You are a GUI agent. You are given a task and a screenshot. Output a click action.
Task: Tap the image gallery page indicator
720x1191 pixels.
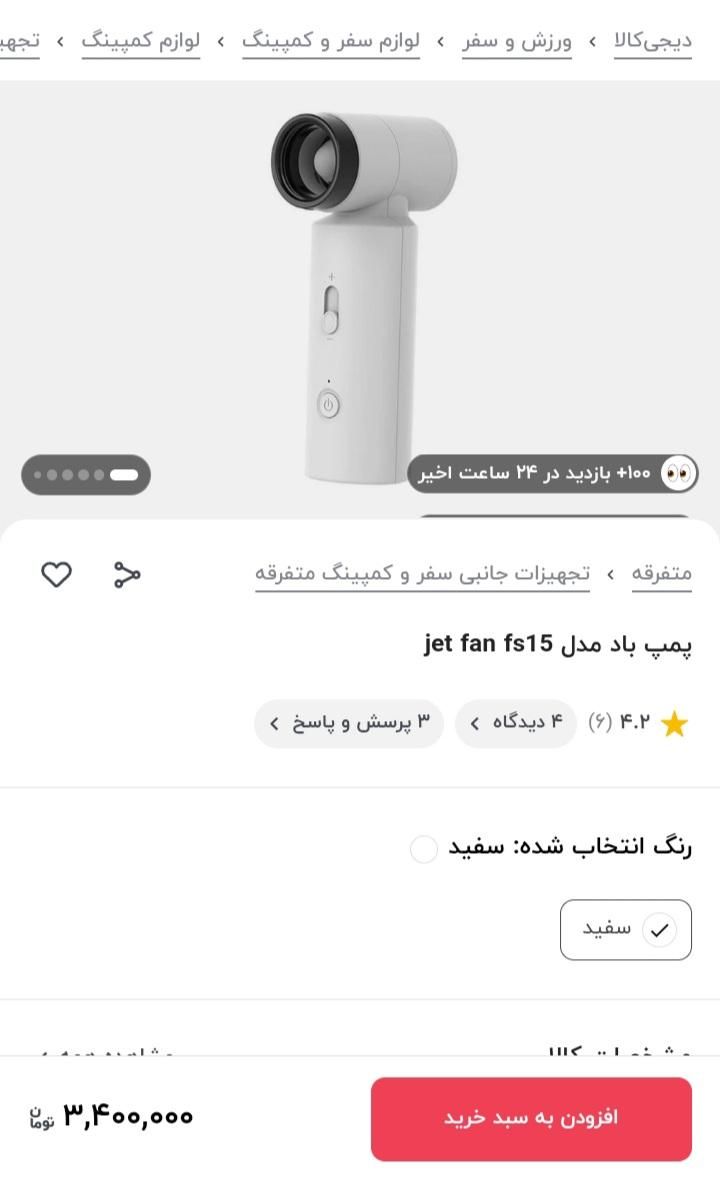click(x=86, y=474)
